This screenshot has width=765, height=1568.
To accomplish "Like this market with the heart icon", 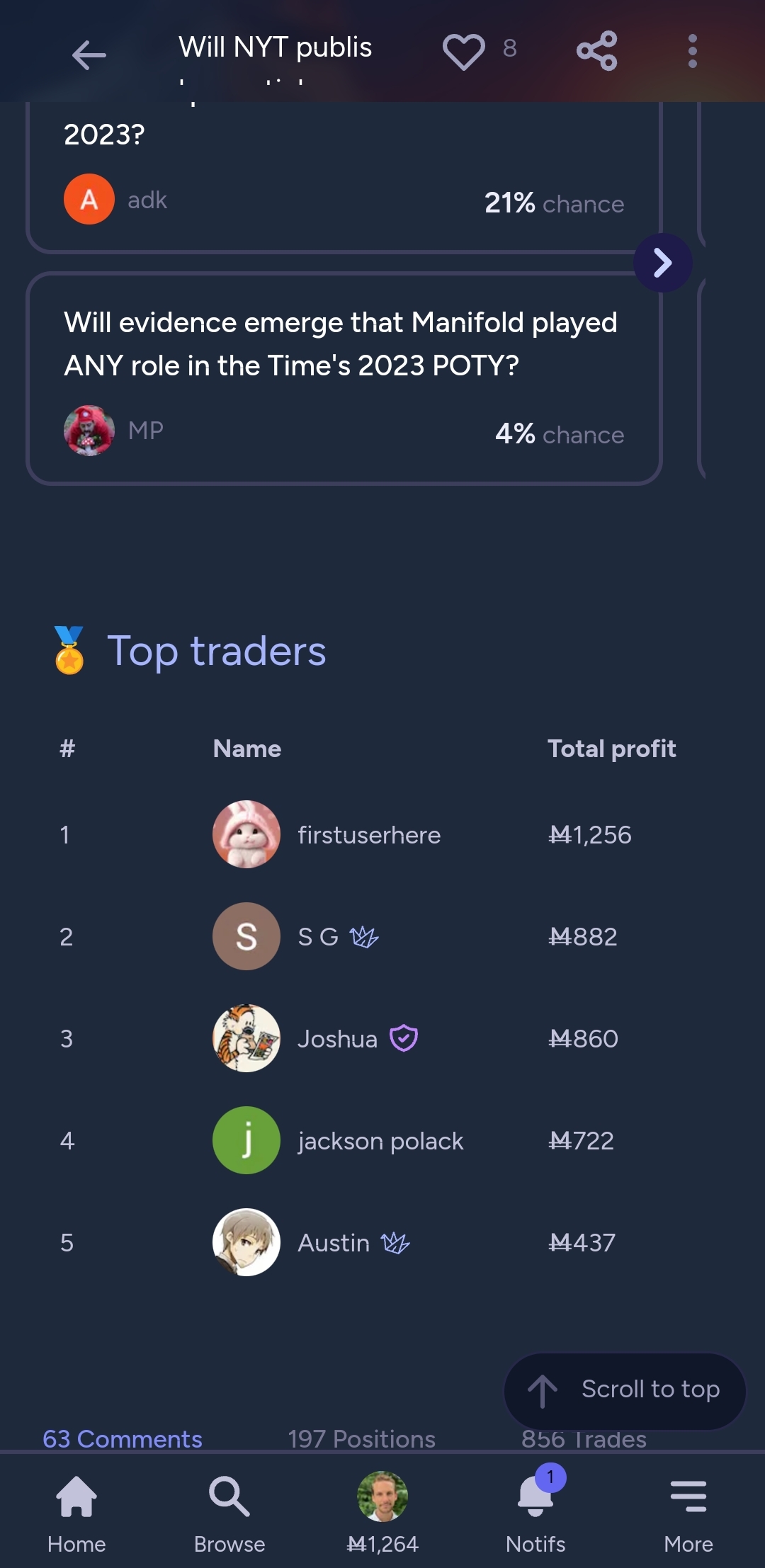I will coord(464,51).
